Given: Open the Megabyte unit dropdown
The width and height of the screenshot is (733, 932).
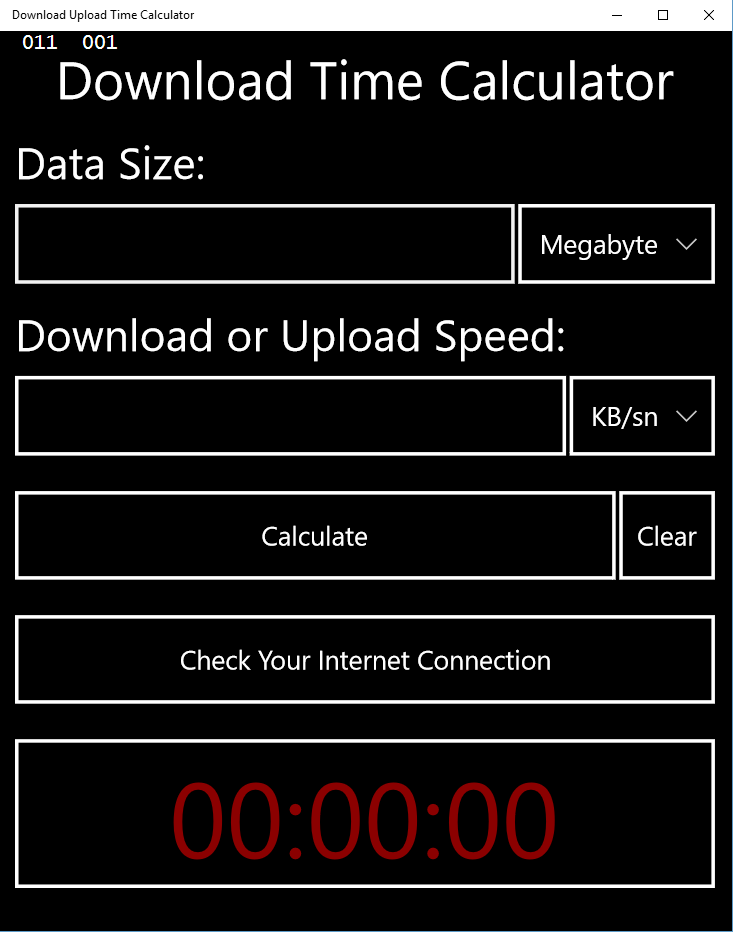Looking at the screenshot, I should click(x=616, y=244).
